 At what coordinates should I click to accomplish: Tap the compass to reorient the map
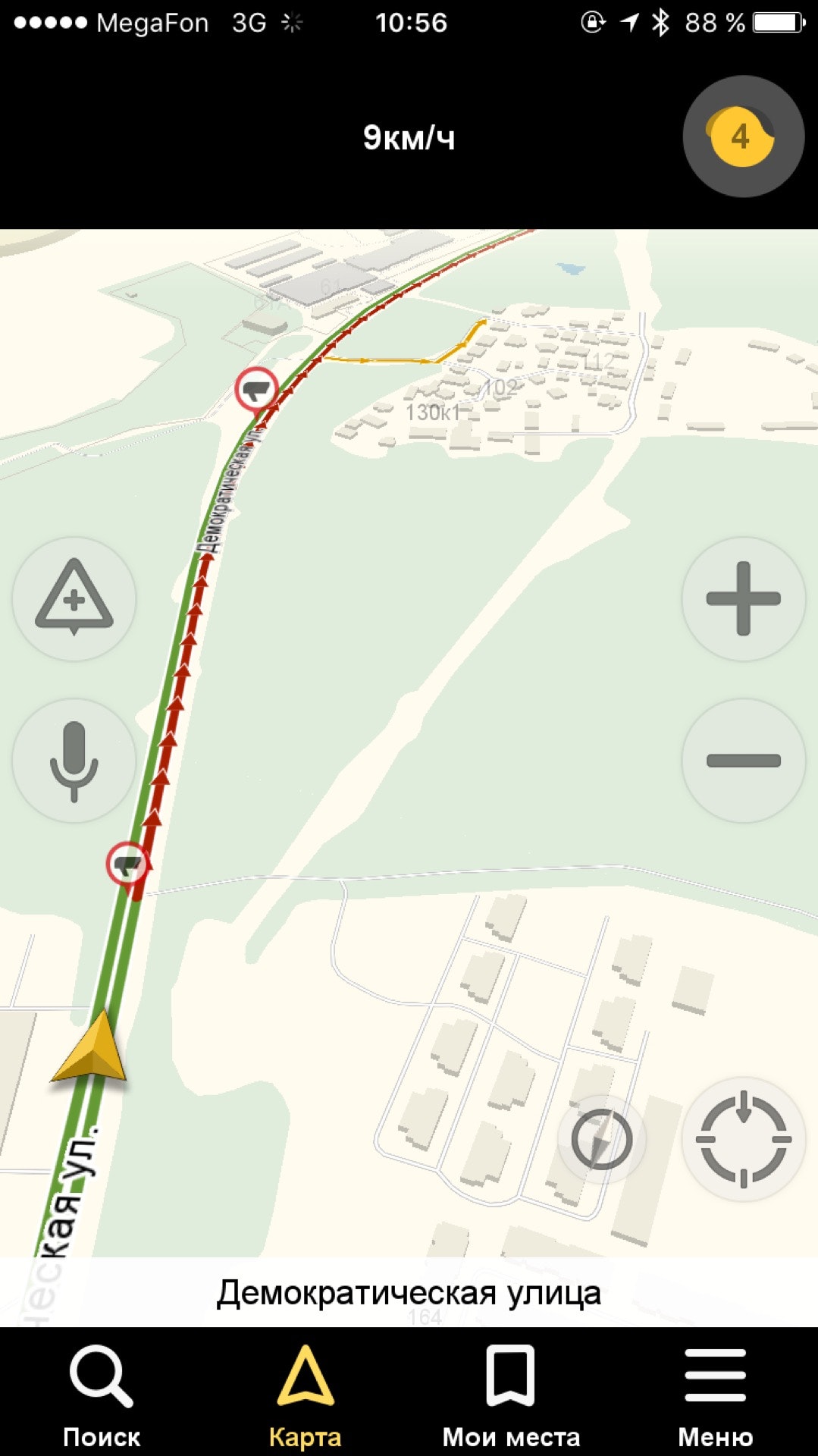click(601, 1139)
